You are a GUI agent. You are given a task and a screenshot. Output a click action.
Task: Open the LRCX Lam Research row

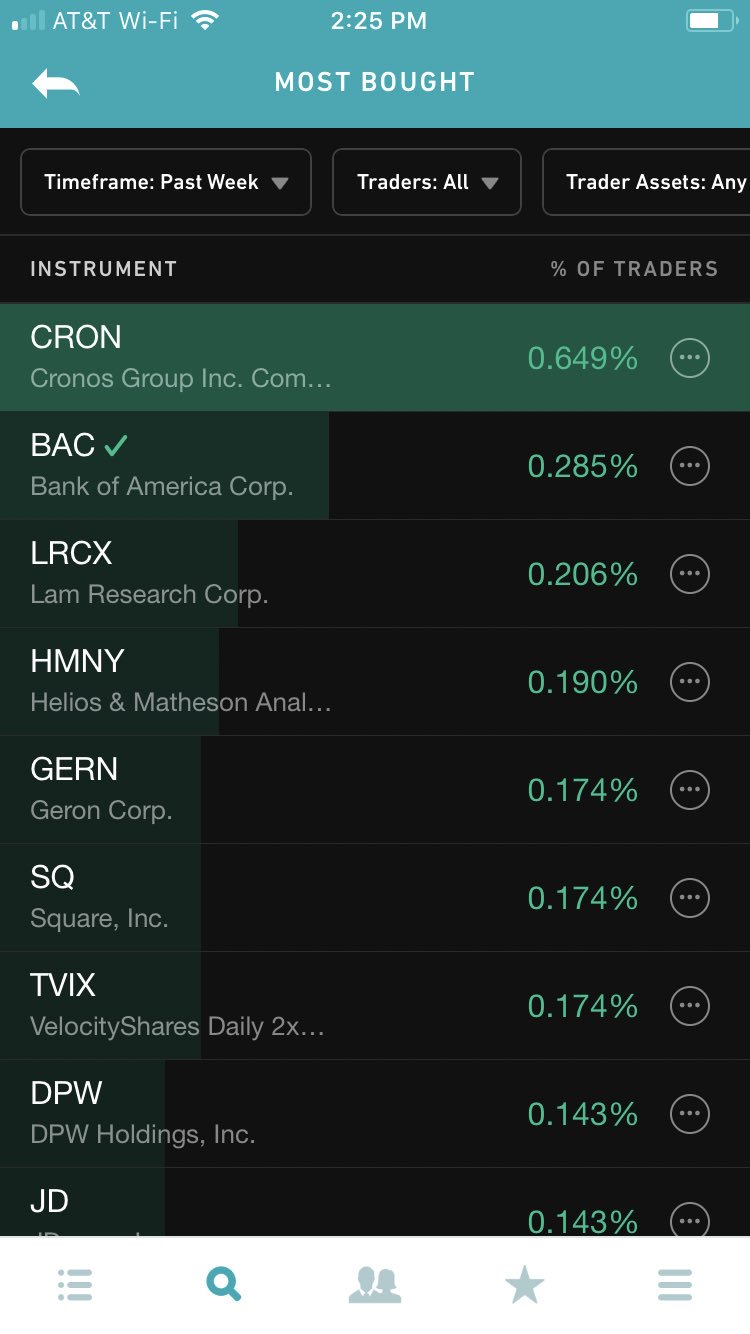point(375,574)
